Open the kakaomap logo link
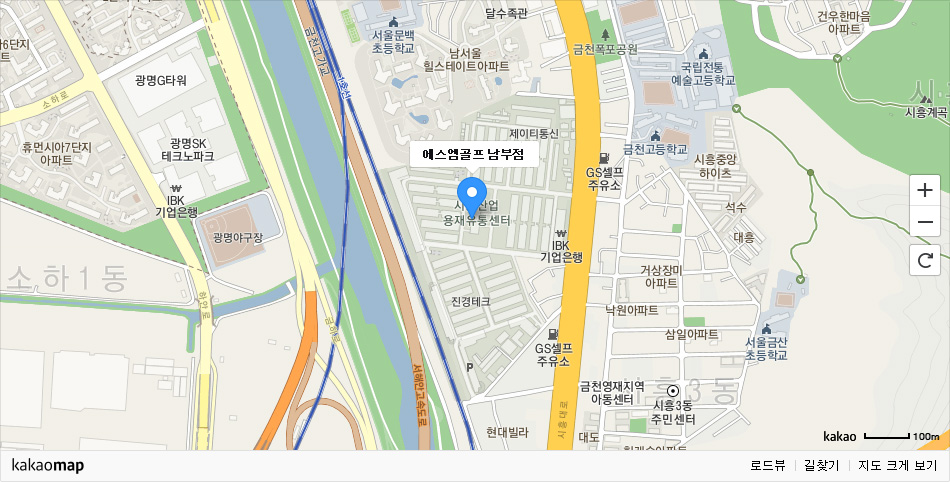The width and height of the screenshot is (950, 482). (47, 466)
